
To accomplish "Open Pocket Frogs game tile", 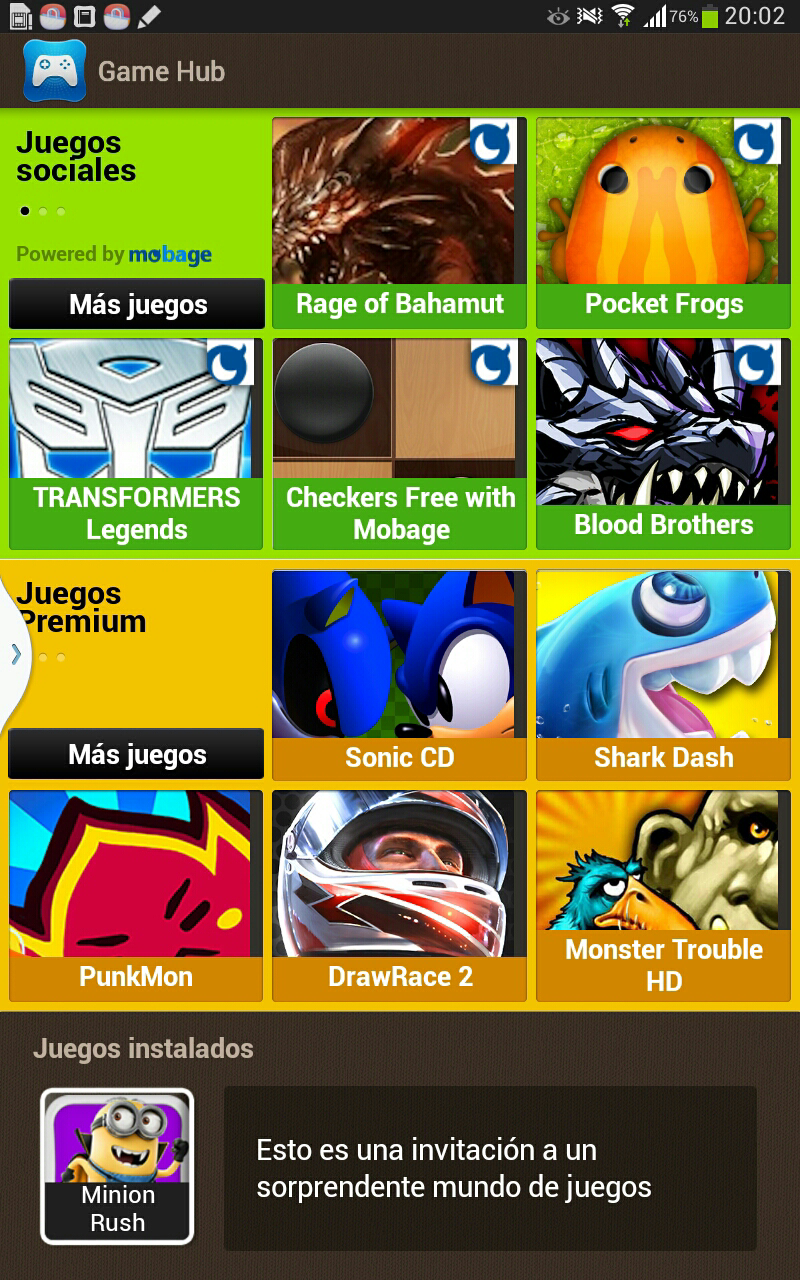I will [663, 222].
